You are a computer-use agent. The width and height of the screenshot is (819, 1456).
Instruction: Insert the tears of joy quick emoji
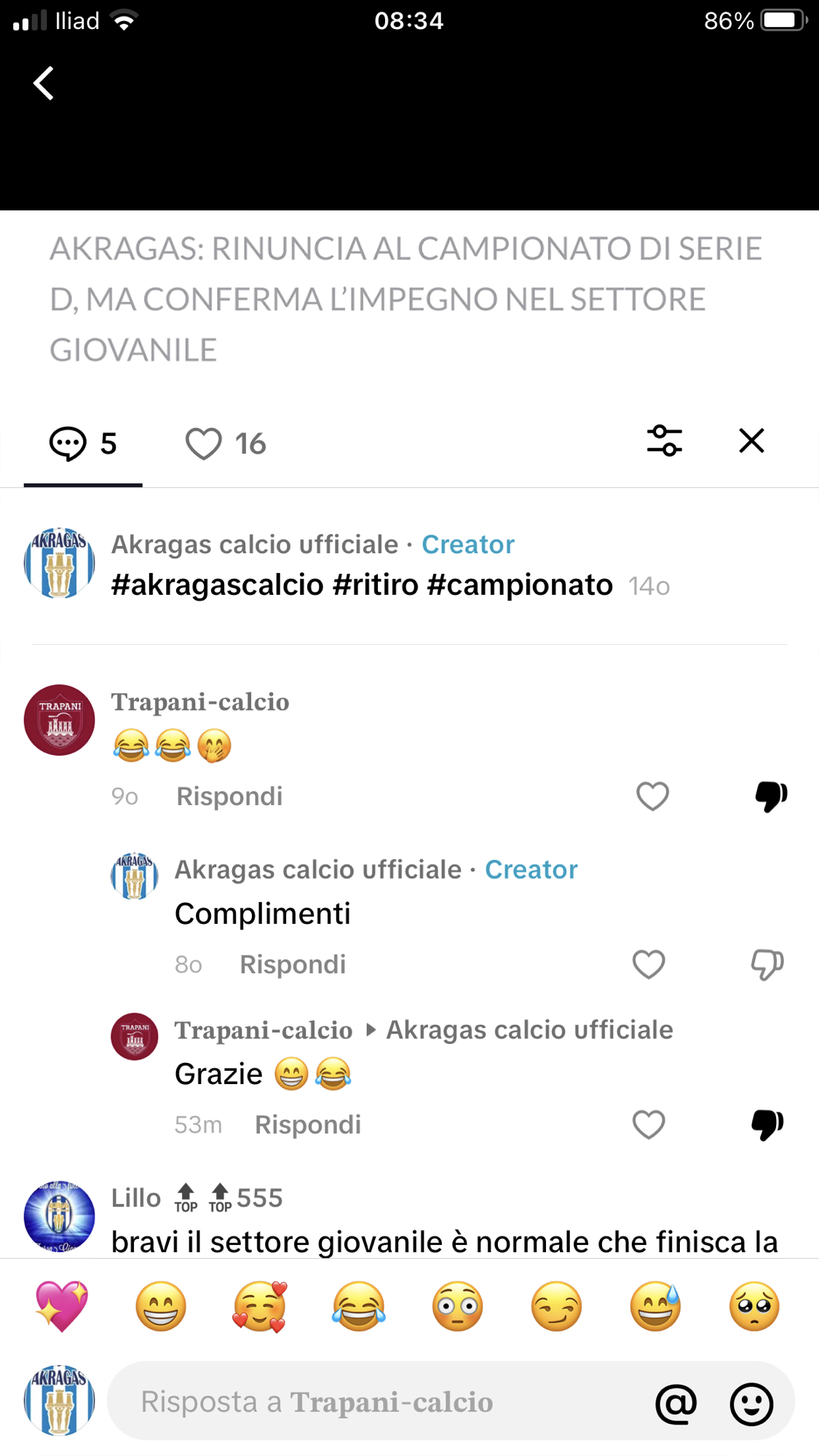pos(358,1306)
